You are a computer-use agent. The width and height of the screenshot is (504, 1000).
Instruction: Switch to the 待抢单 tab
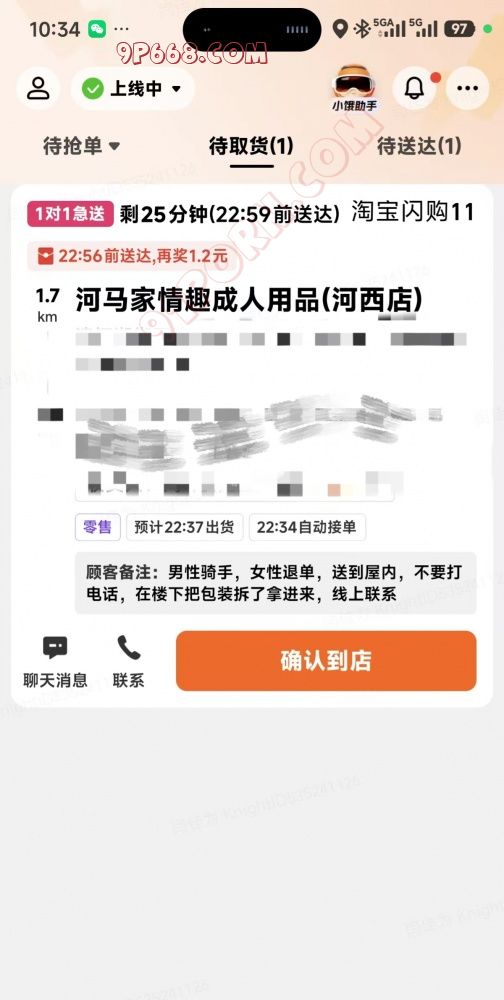coord(81,146)
